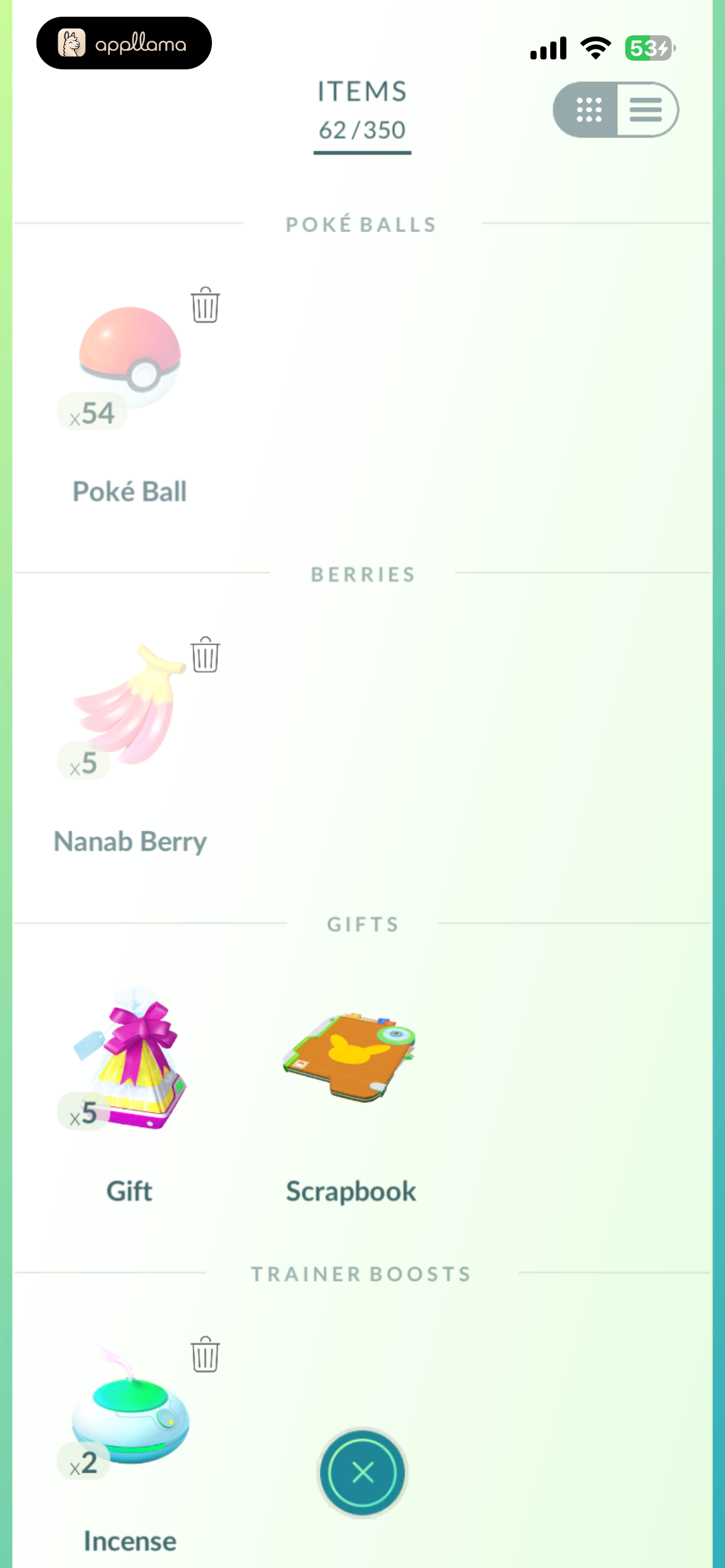
Task: Switch to the list view layout
Action: pyautogui.click(x=646, y=110)
